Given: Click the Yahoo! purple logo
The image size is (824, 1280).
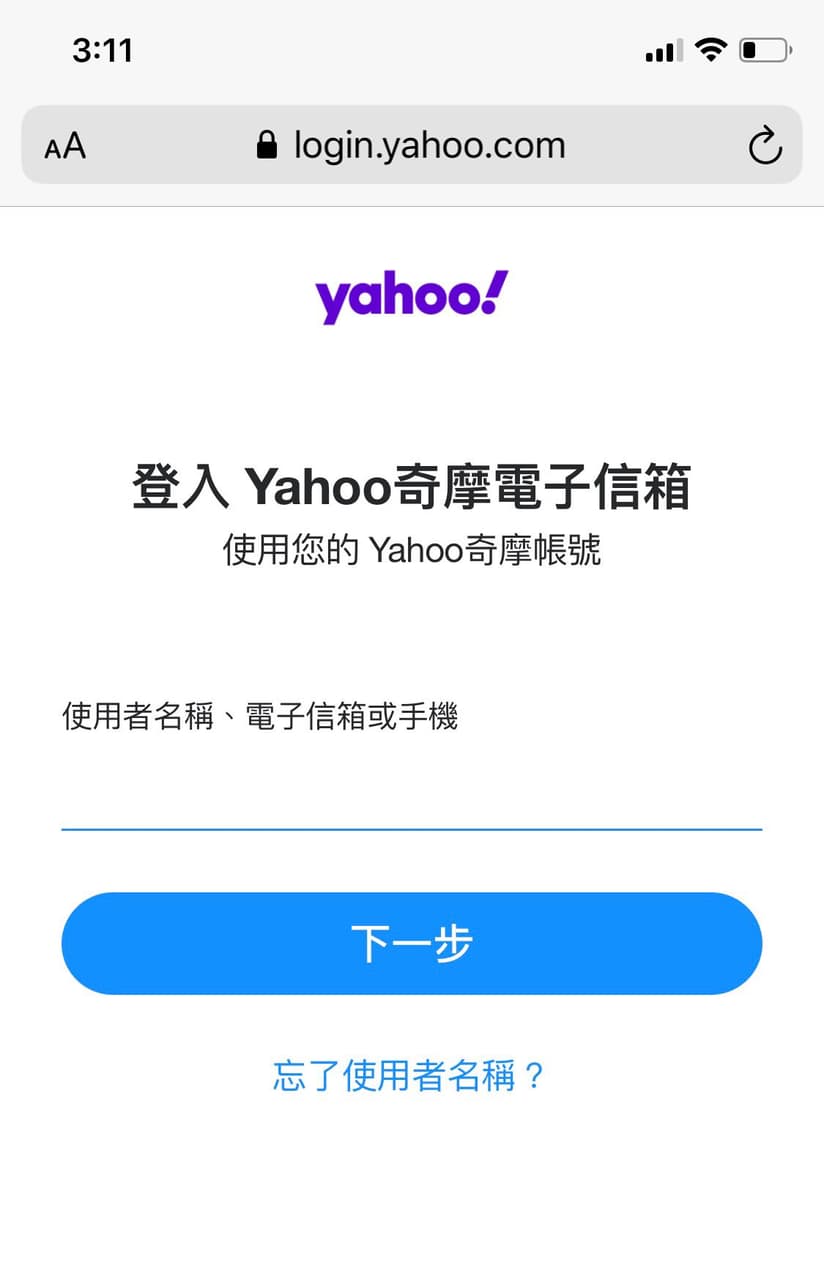Looking at the screenshot, I should (x=412, y=295).
